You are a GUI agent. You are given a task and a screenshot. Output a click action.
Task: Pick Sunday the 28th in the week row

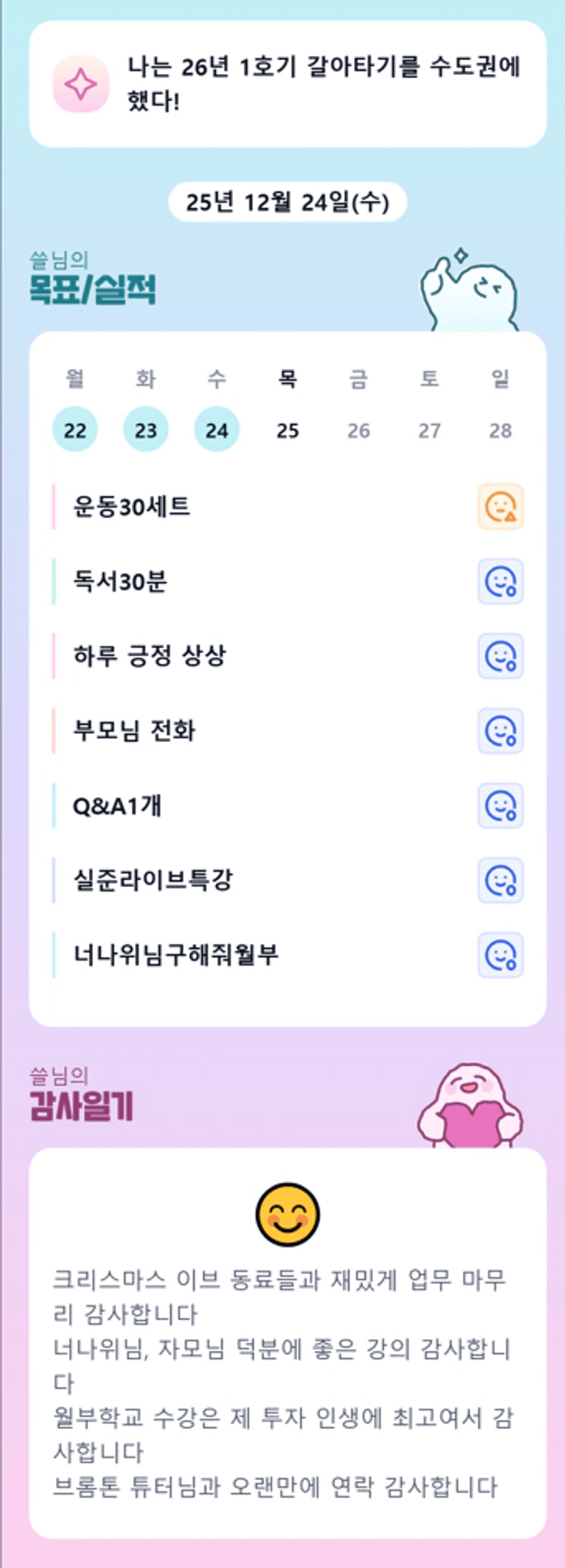(x=500, y=430)
